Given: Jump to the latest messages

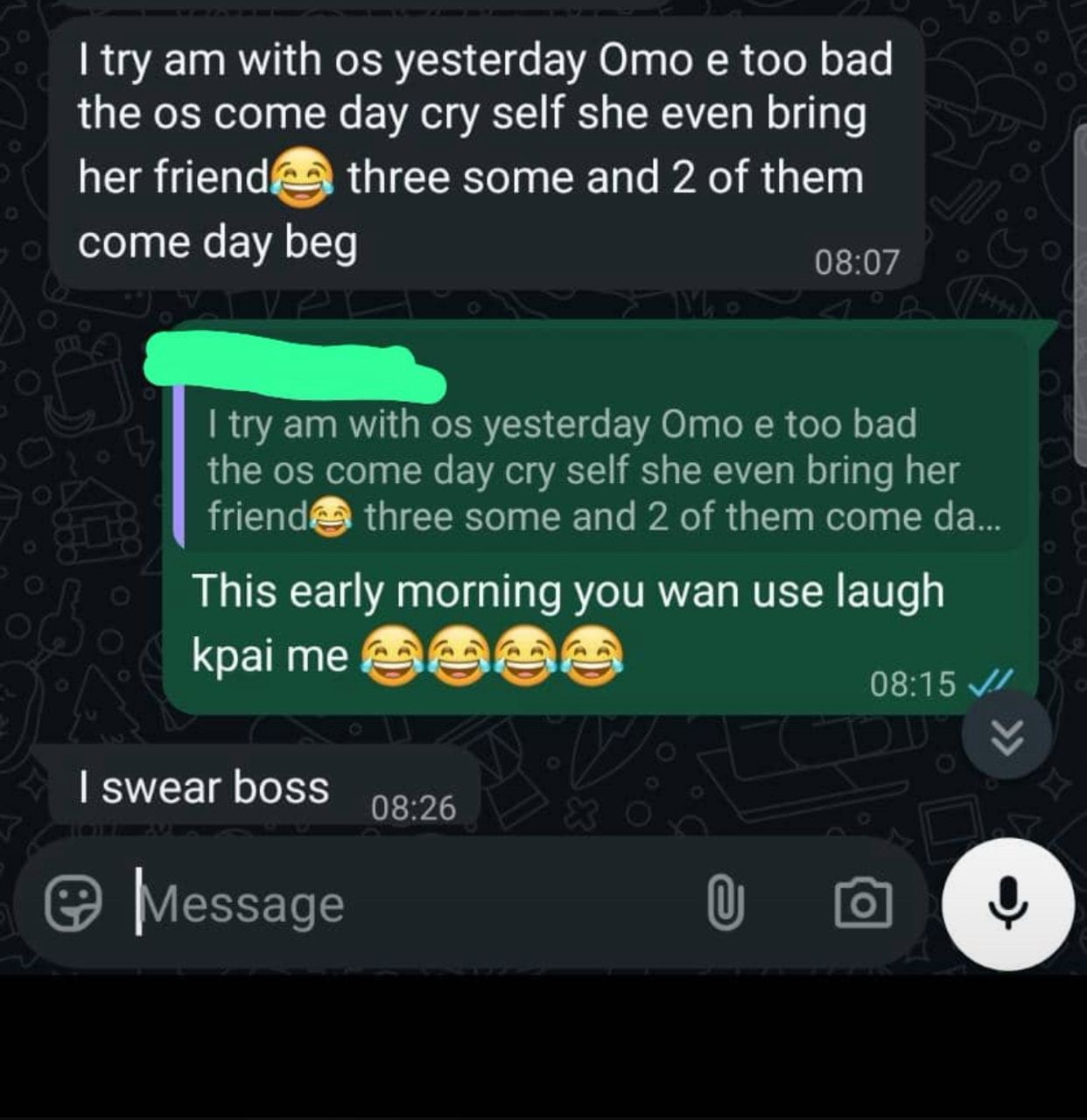Looking at the screenshot, I should (1006, 738).
